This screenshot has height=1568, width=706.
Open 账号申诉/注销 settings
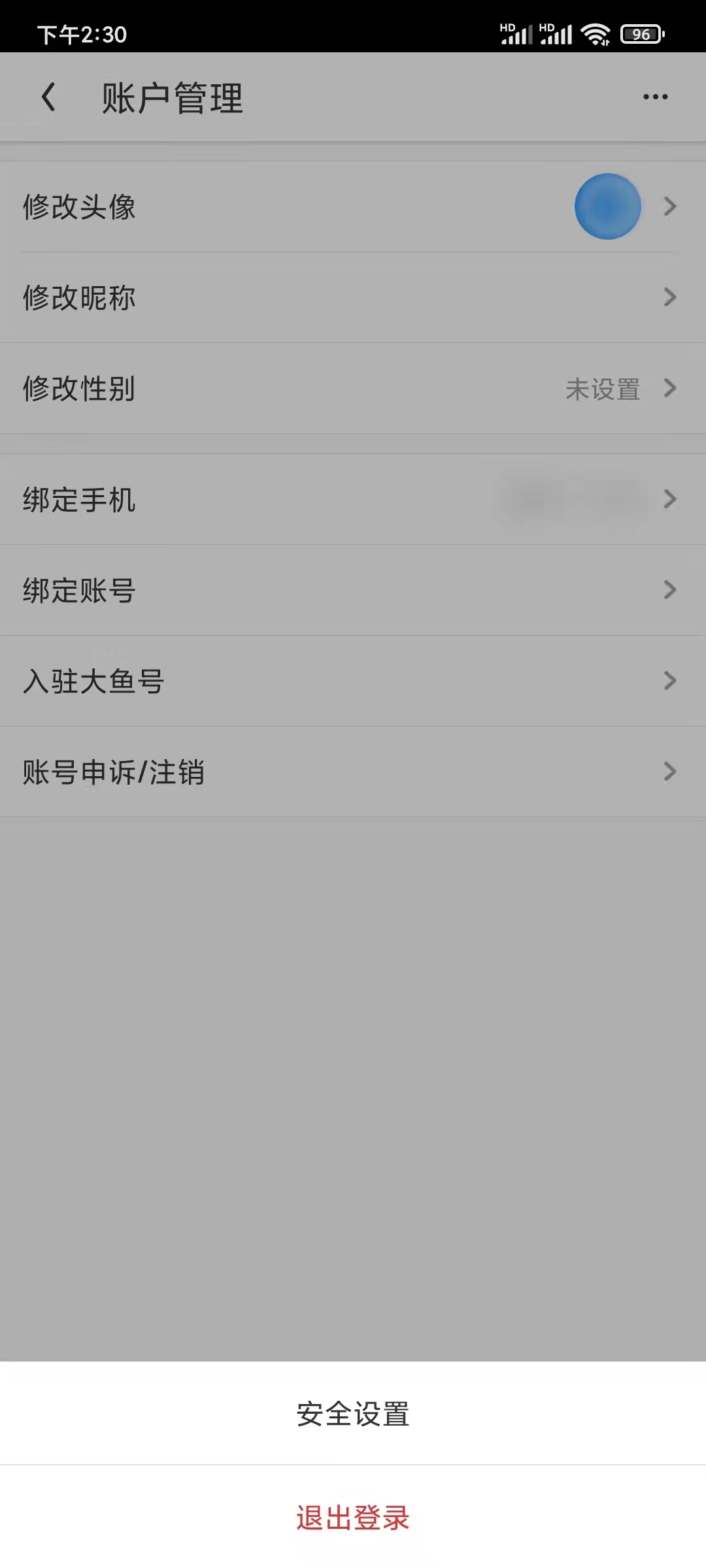tap(114, 772)
